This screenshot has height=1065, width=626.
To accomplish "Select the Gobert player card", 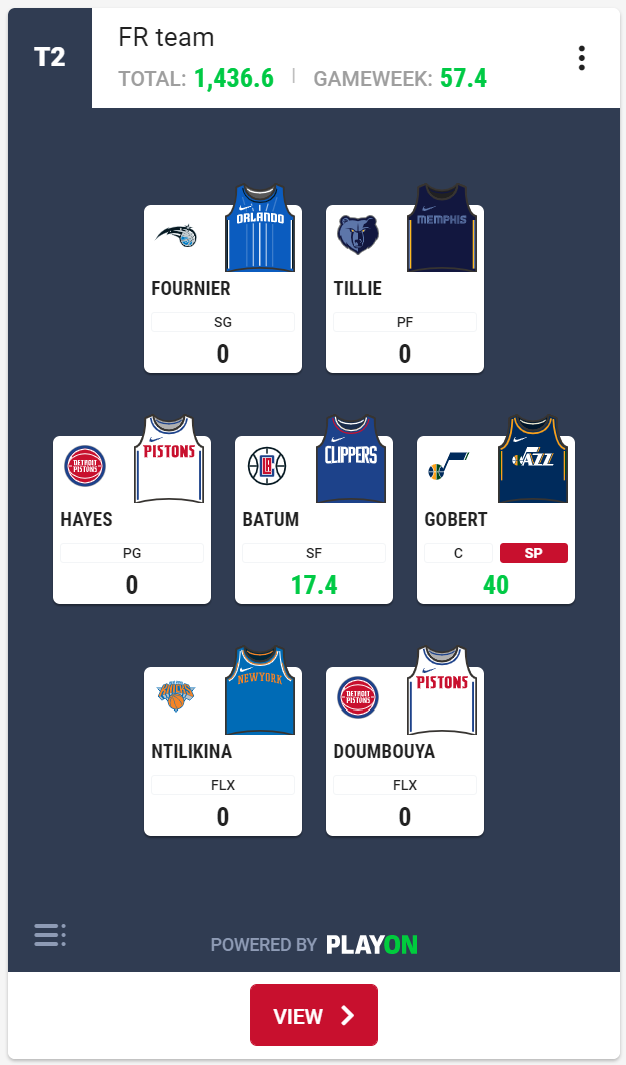I will click(496, 520).
